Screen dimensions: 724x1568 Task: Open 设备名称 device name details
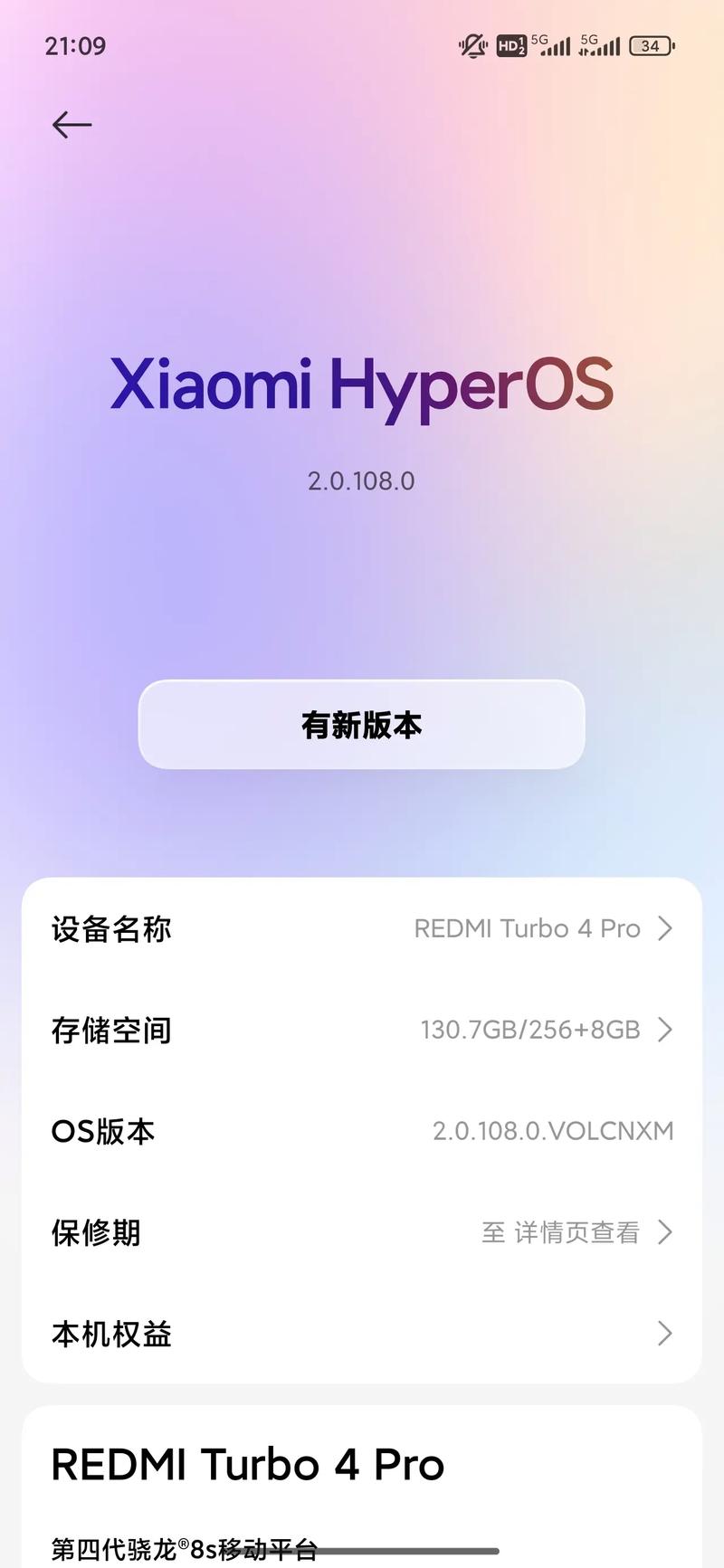362,928
